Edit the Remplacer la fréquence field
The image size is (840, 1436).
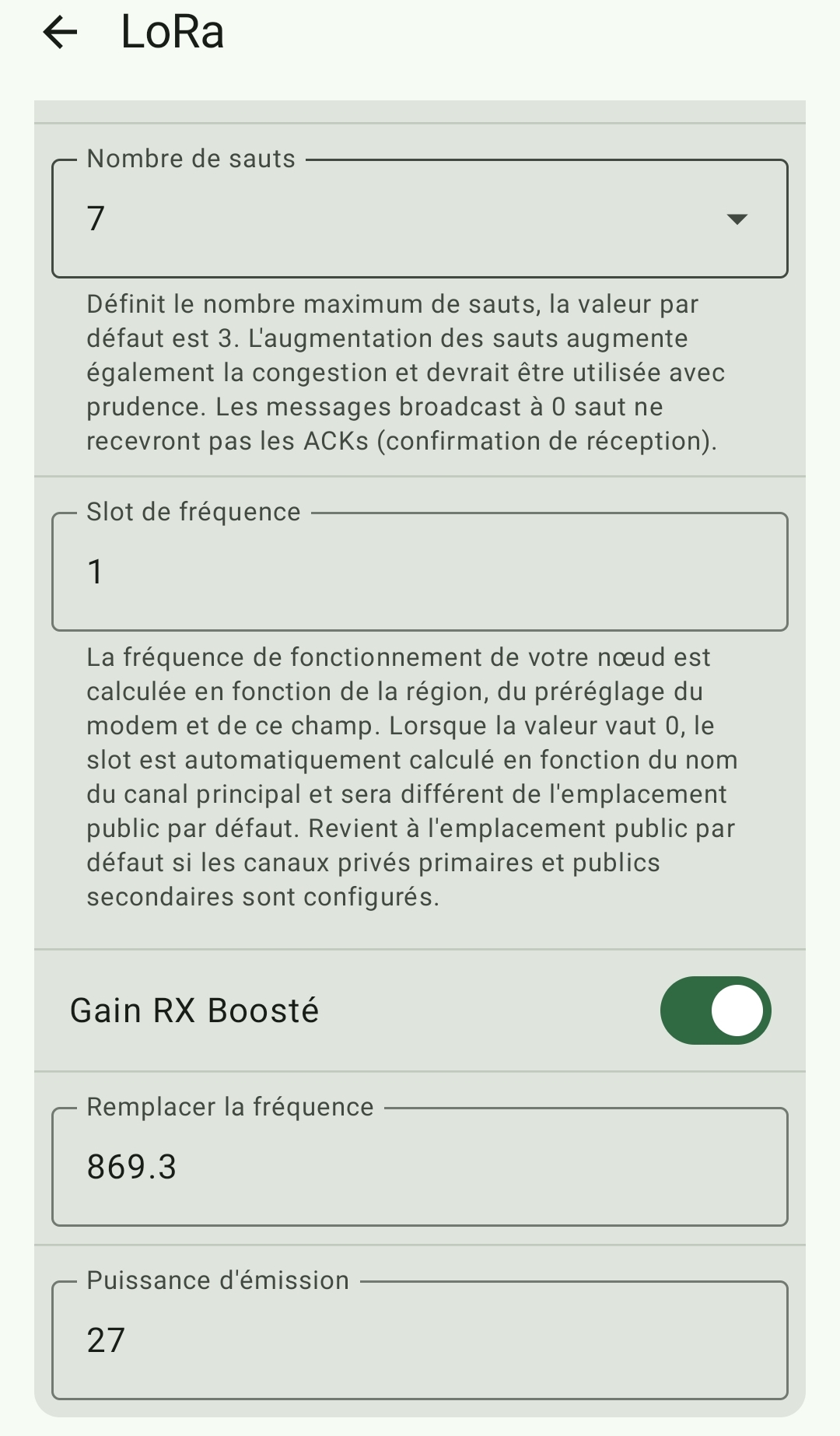420,1167
